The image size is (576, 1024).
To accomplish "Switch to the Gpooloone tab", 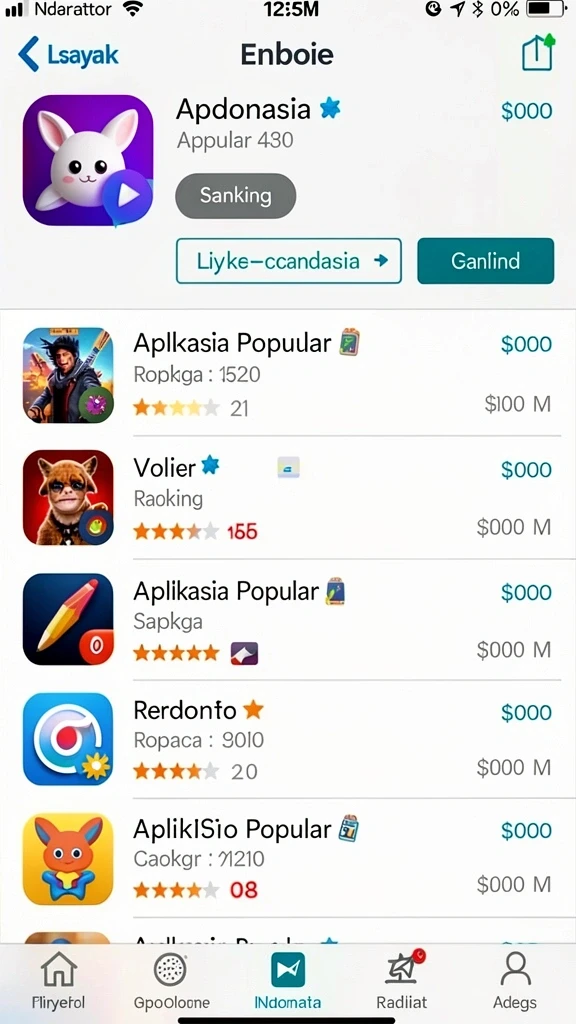I will coord(171,981).
